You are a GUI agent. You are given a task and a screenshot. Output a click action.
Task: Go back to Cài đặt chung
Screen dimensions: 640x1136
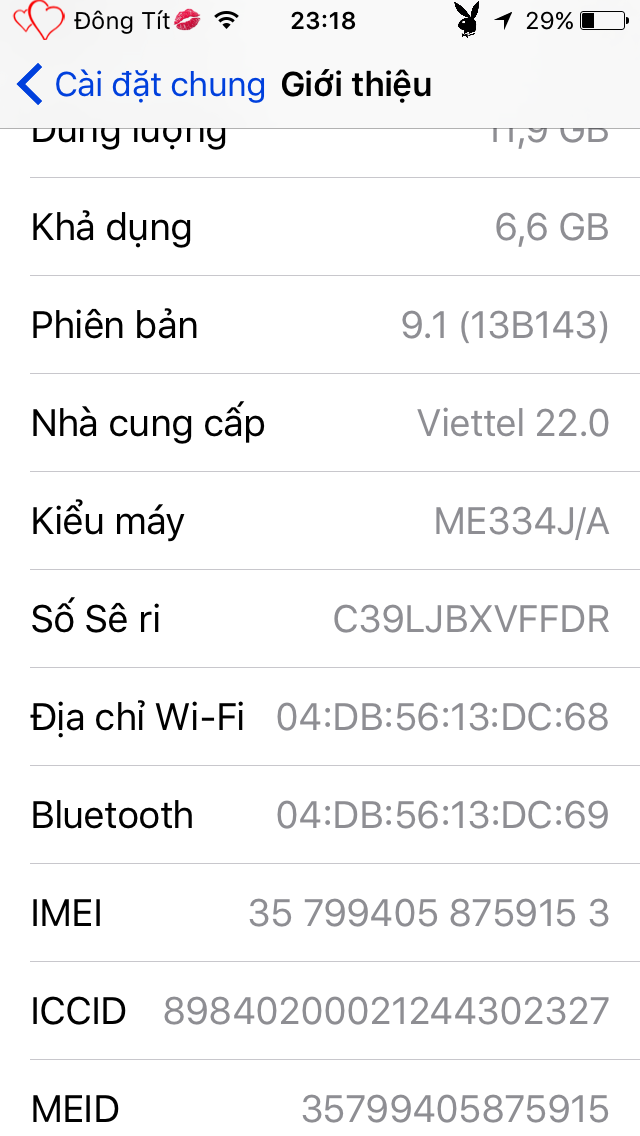[140, 85]
